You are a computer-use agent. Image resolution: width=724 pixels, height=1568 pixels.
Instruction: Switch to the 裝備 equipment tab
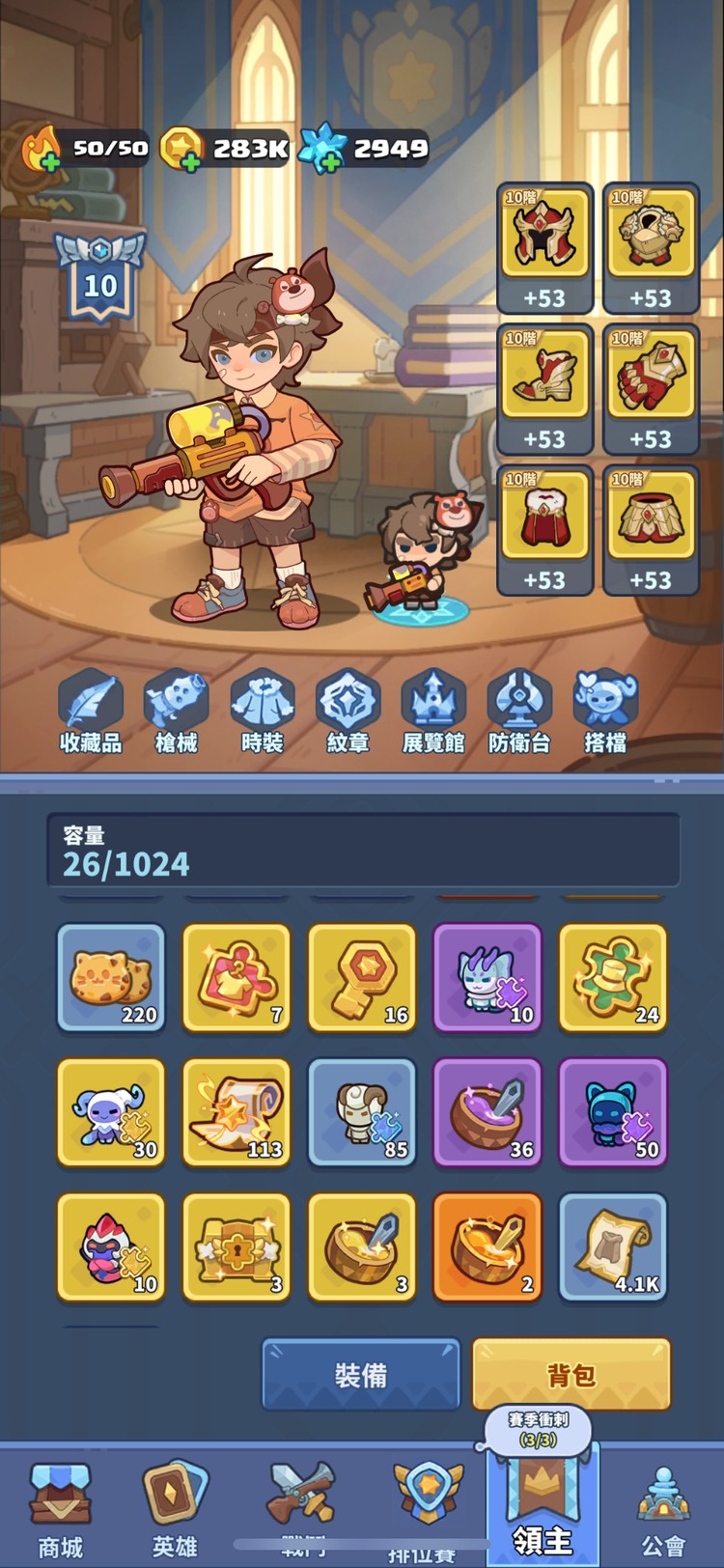point(361,1374)
